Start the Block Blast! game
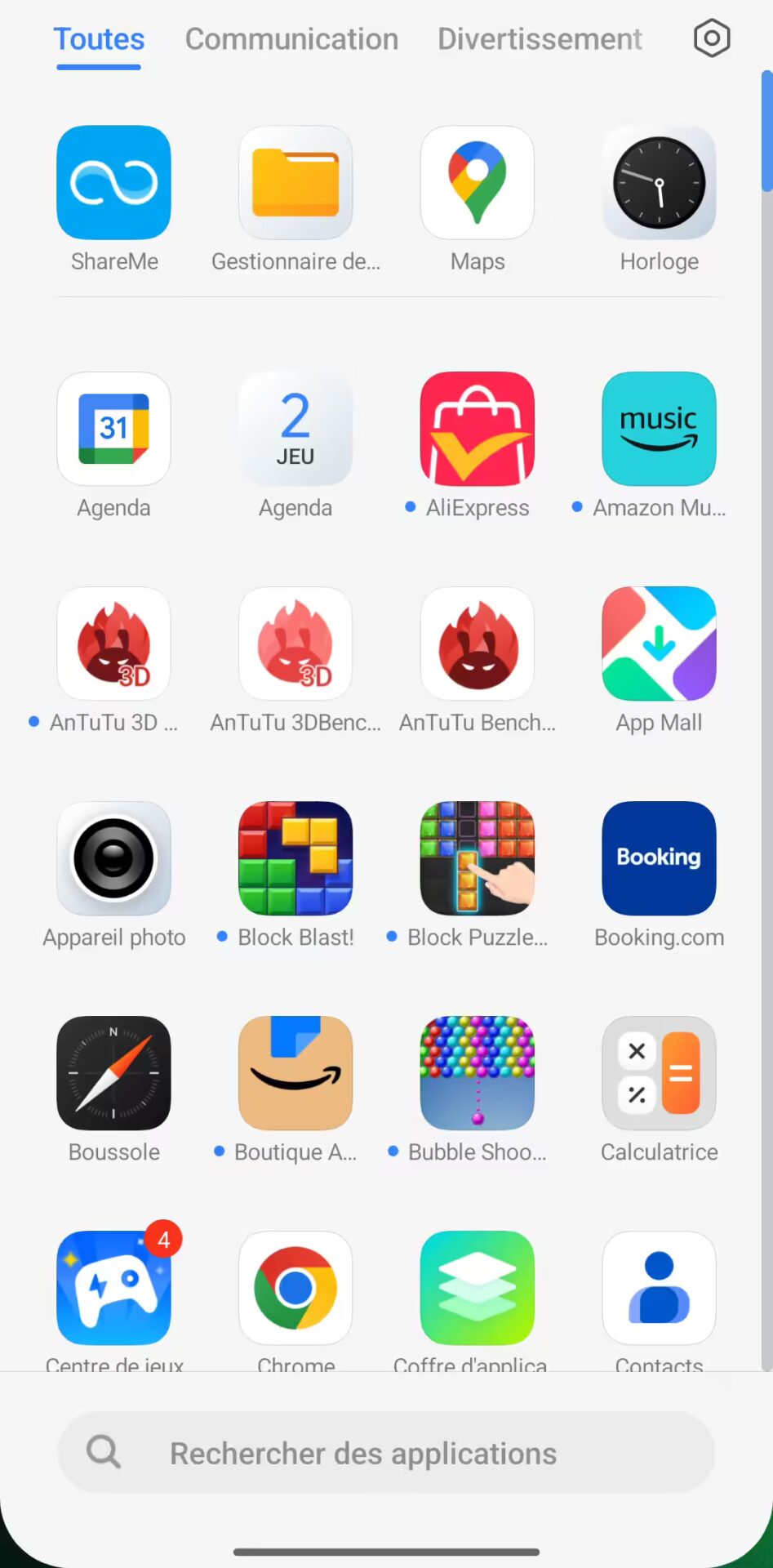The height and width of the screenshot is (1568, 773). pos(295,858)
